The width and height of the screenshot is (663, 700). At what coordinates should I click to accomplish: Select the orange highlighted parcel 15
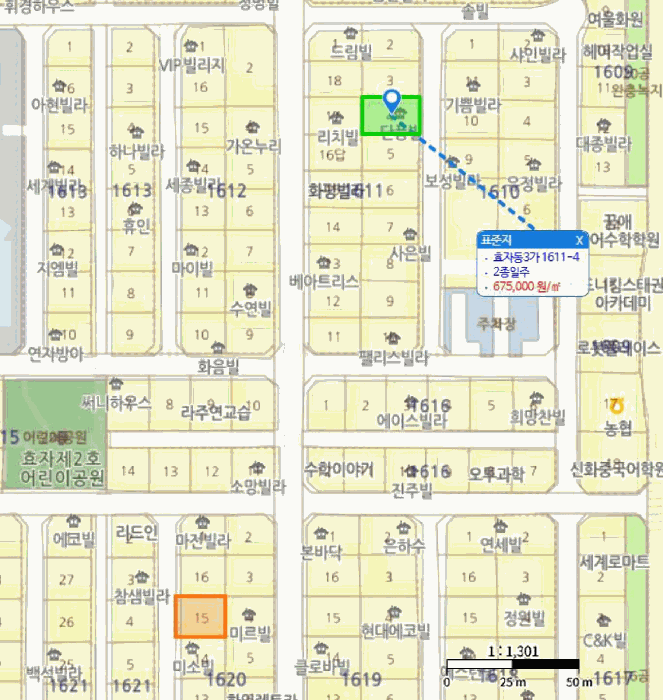pos(200,616)
